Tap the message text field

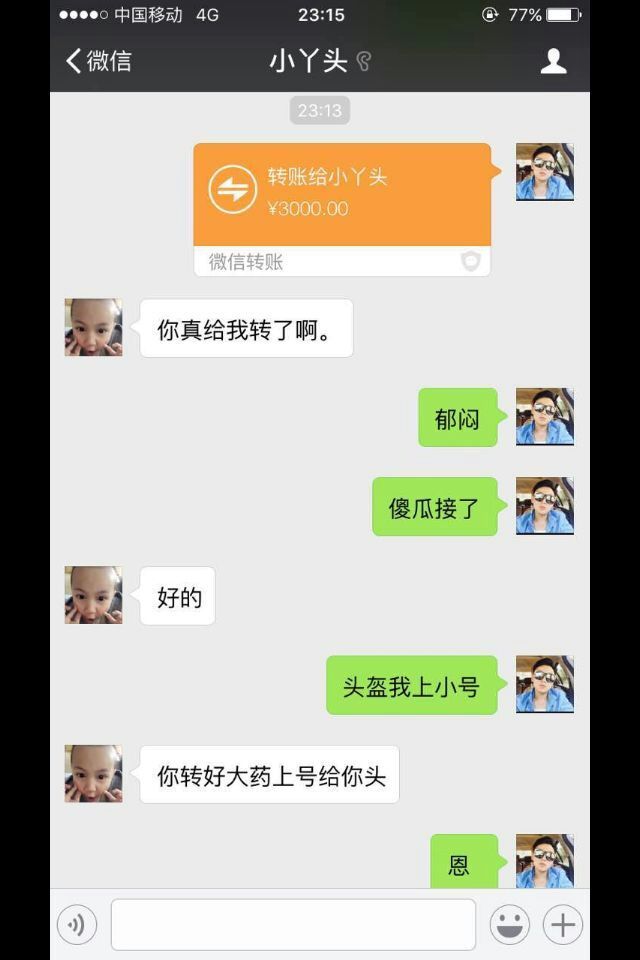point(293,925)
